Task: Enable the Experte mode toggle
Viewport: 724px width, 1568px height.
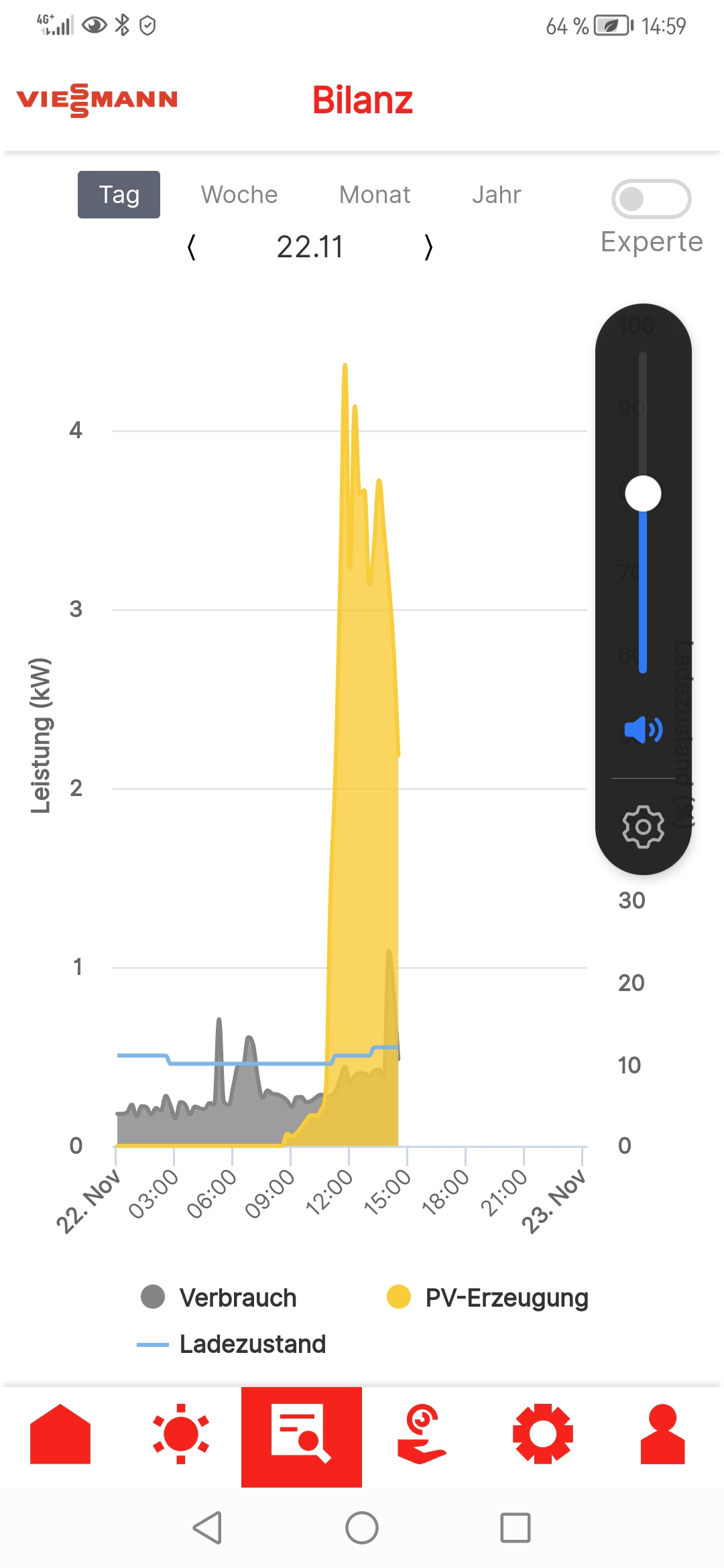Action: (x=650, y=199)
